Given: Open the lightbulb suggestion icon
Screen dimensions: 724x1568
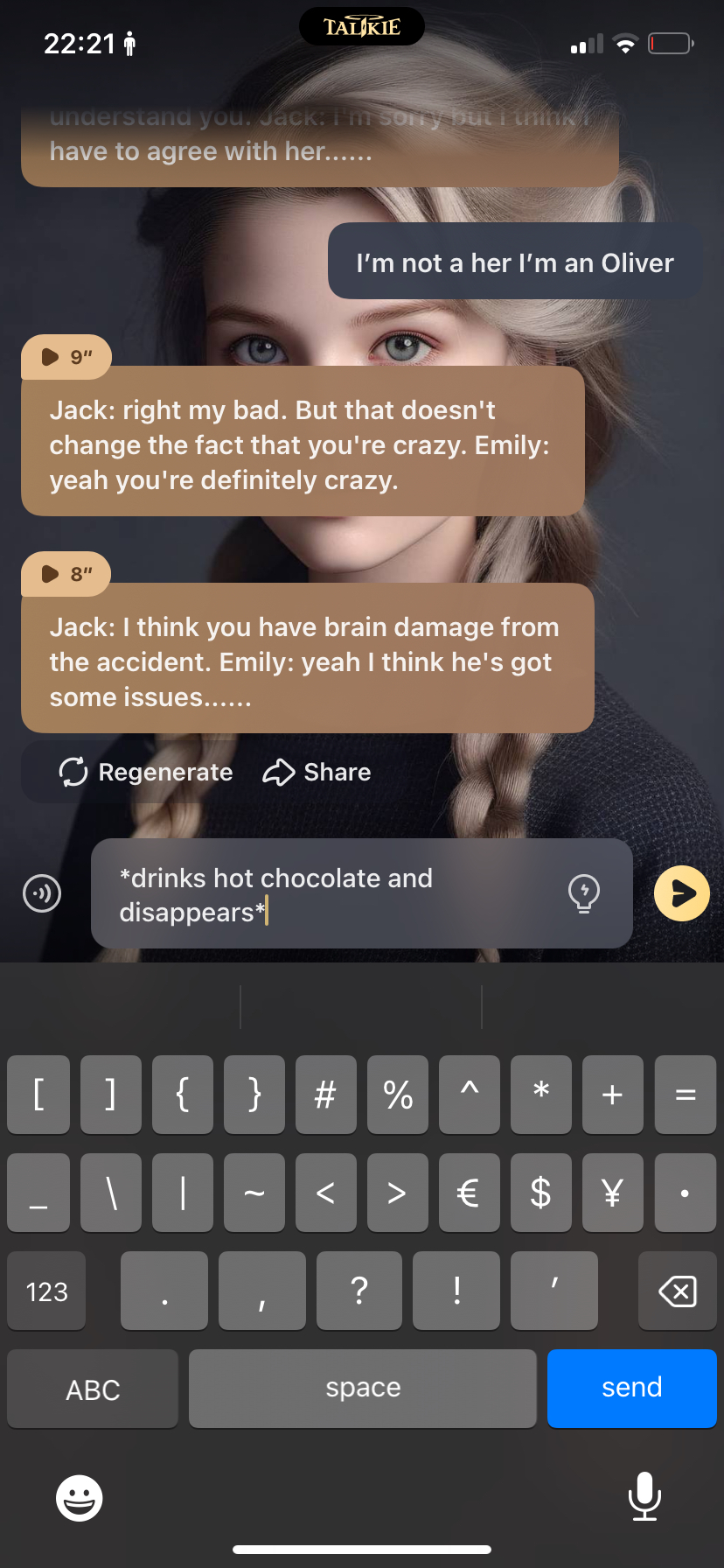Looking at the screenshot, I should [x=583, y=893].
